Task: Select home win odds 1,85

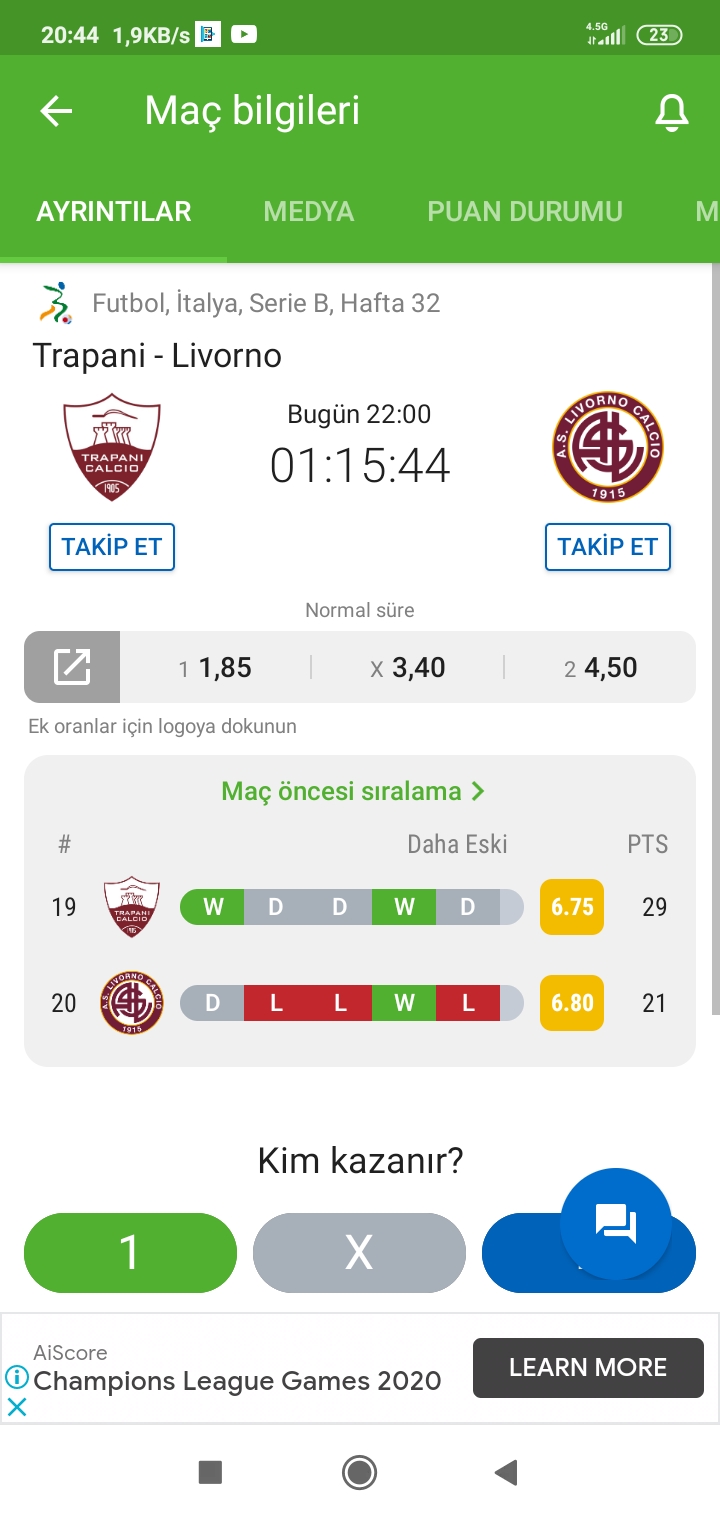Action: click(x=215, y=668)
